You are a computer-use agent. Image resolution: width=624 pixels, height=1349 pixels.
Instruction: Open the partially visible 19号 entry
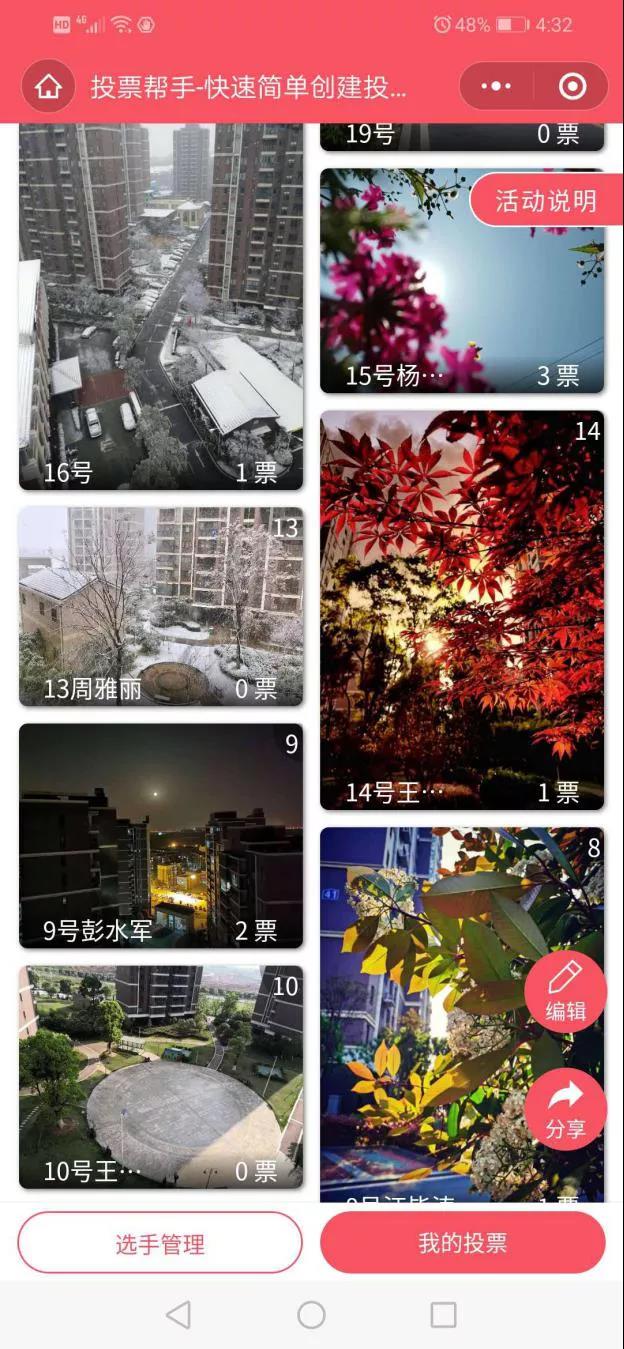pyautogui.click(x=462, y=136)
